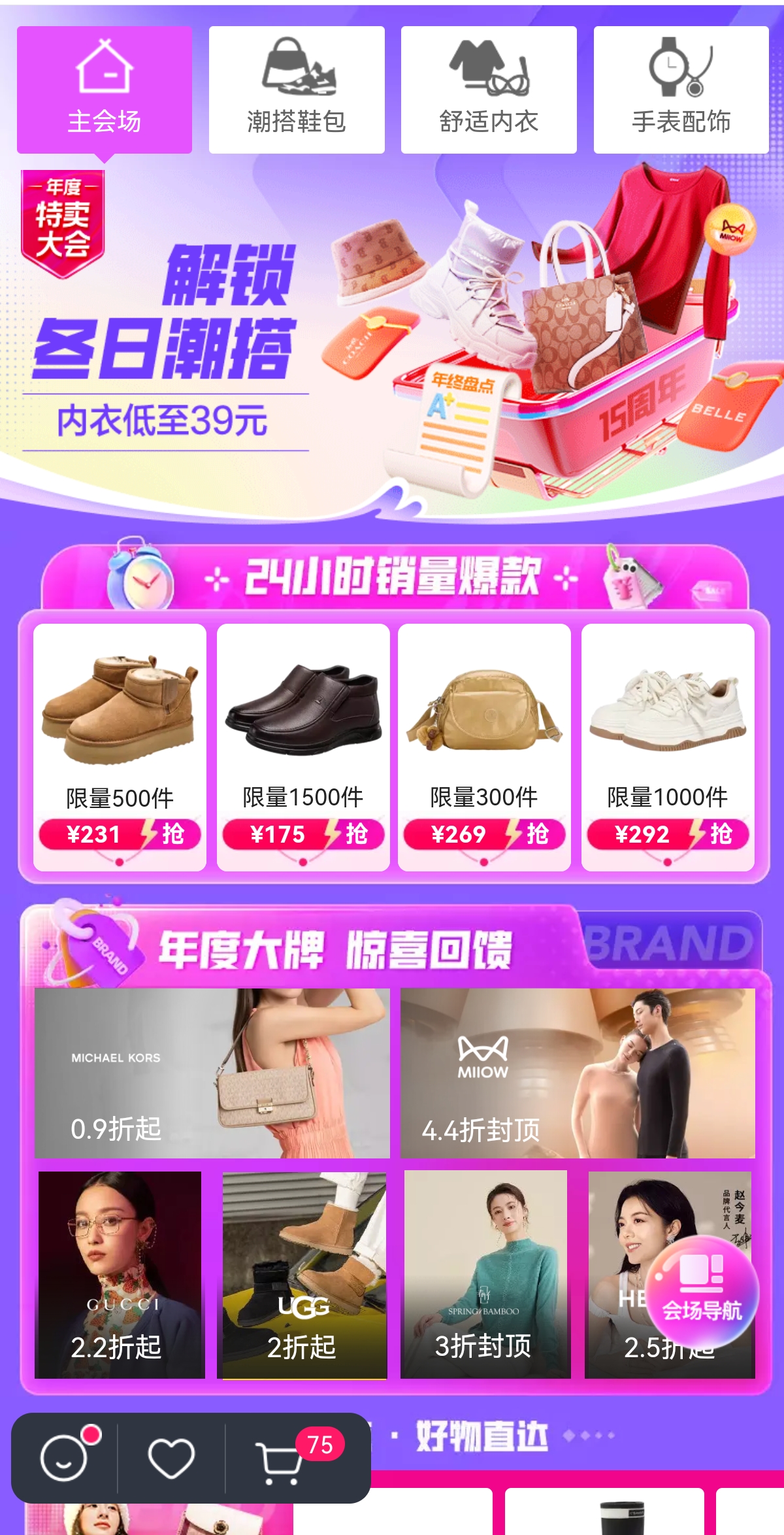Screen dimensions: 784x1535
Task: Tap the smiley face profile icon
Action: coord(64,1459)
